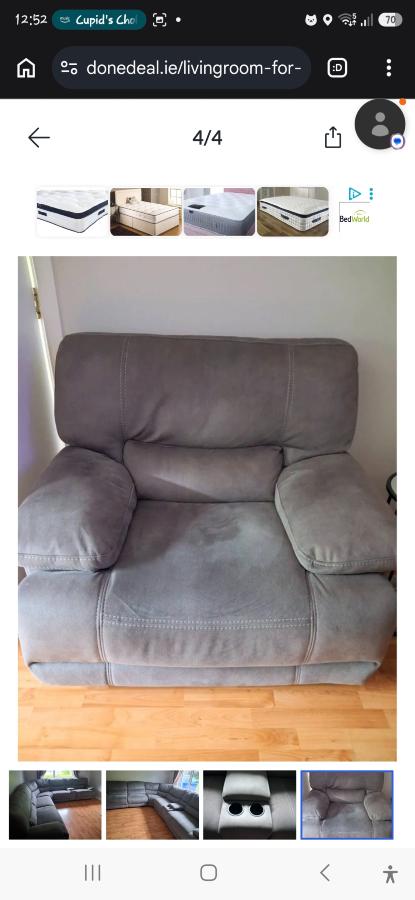Open Chrome's three-dot overflow menu

(x=389, y=68)
